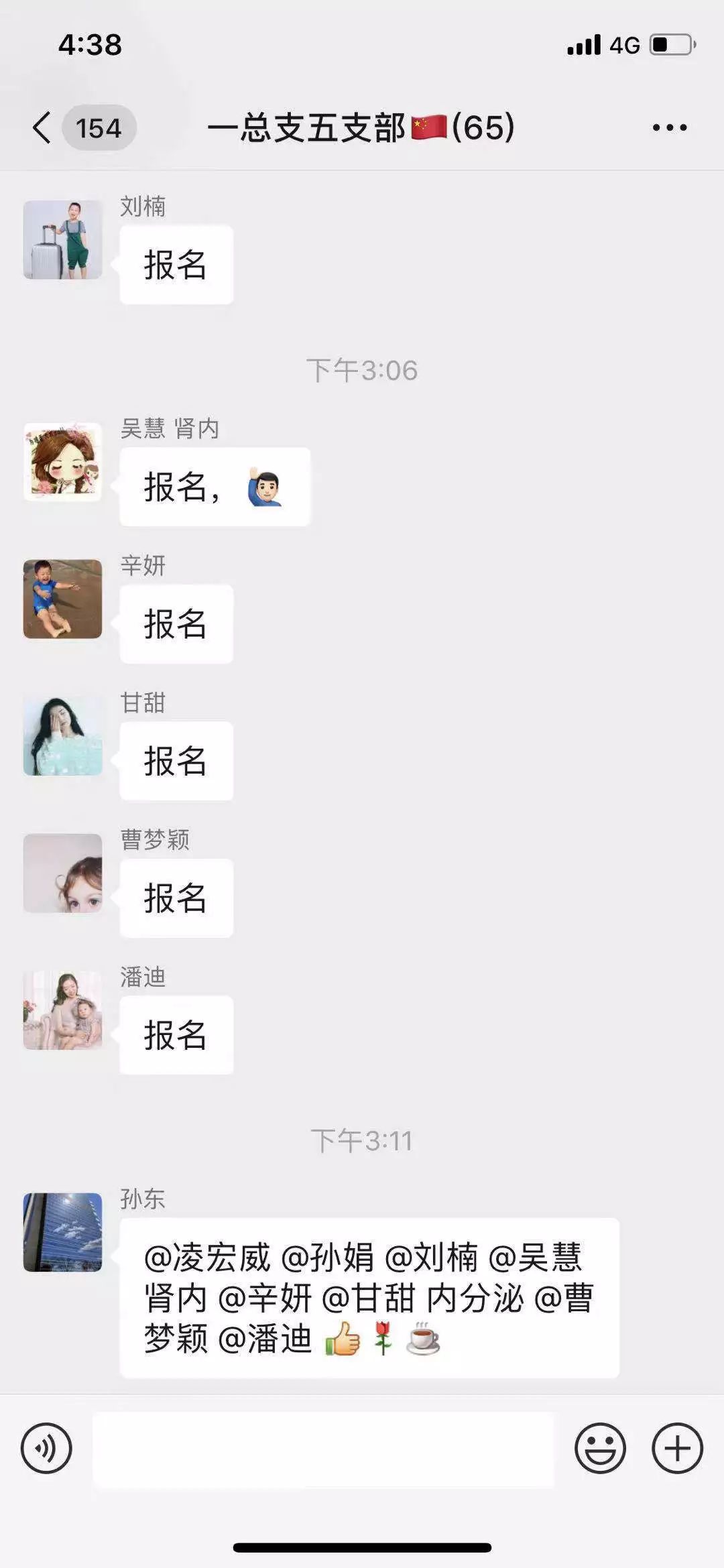Tap 甘甜's avatar
Screen dimensions: 724x1568
[x=63, y=735]
